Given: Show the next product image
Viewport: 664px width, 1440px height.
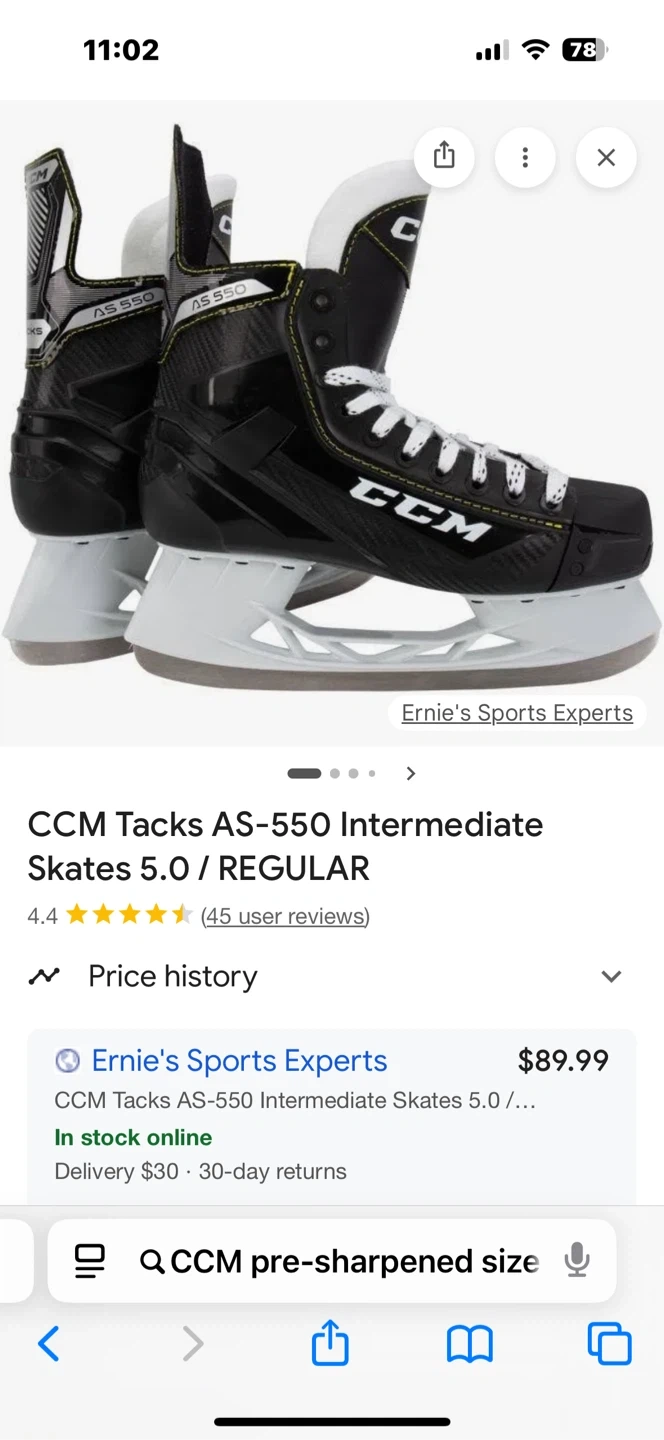Looking at the screenshot, I should (x=410, y=773).
